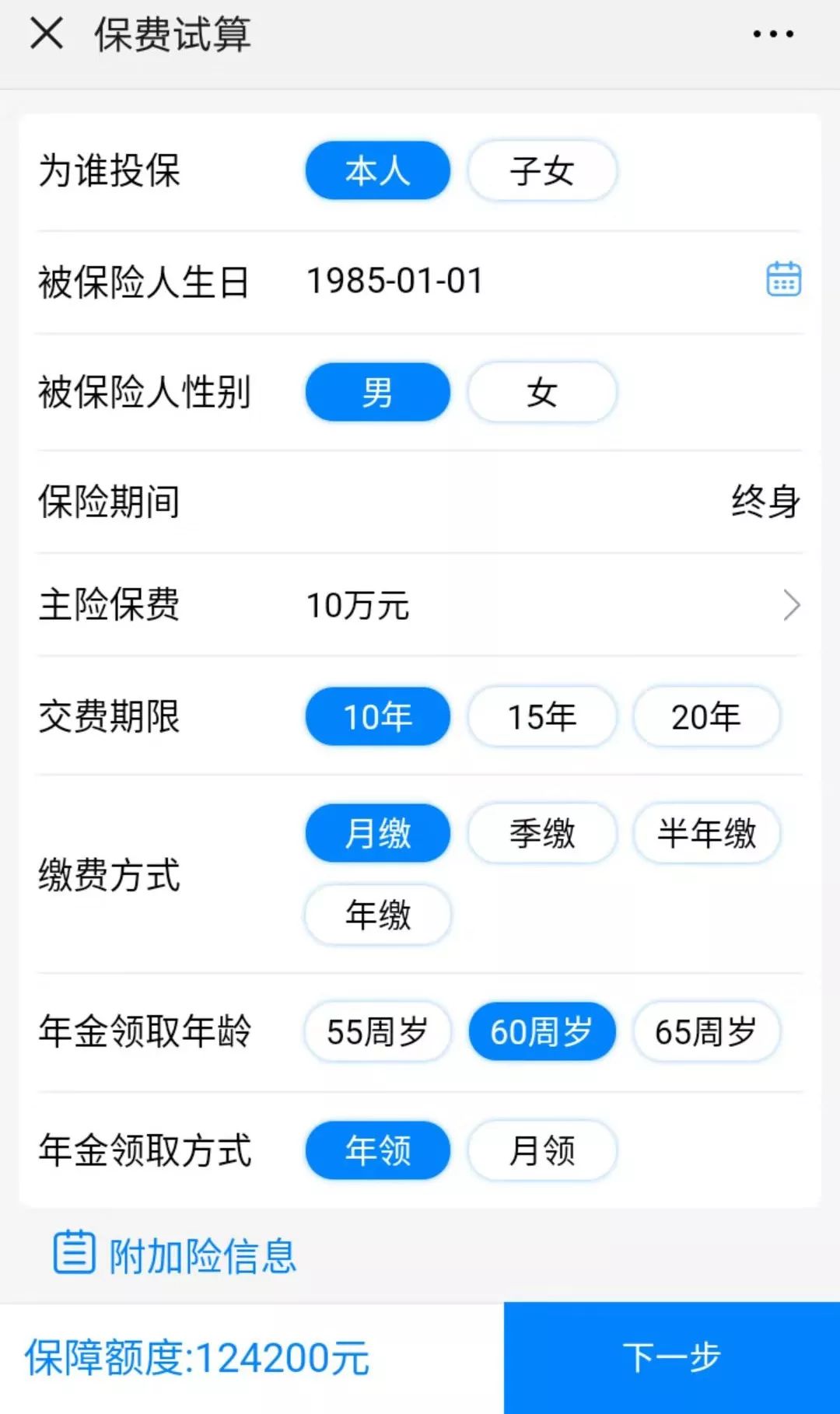Choose 男 for insured gender
Screen dimensions: 840x1414
[x=378, y=392]
